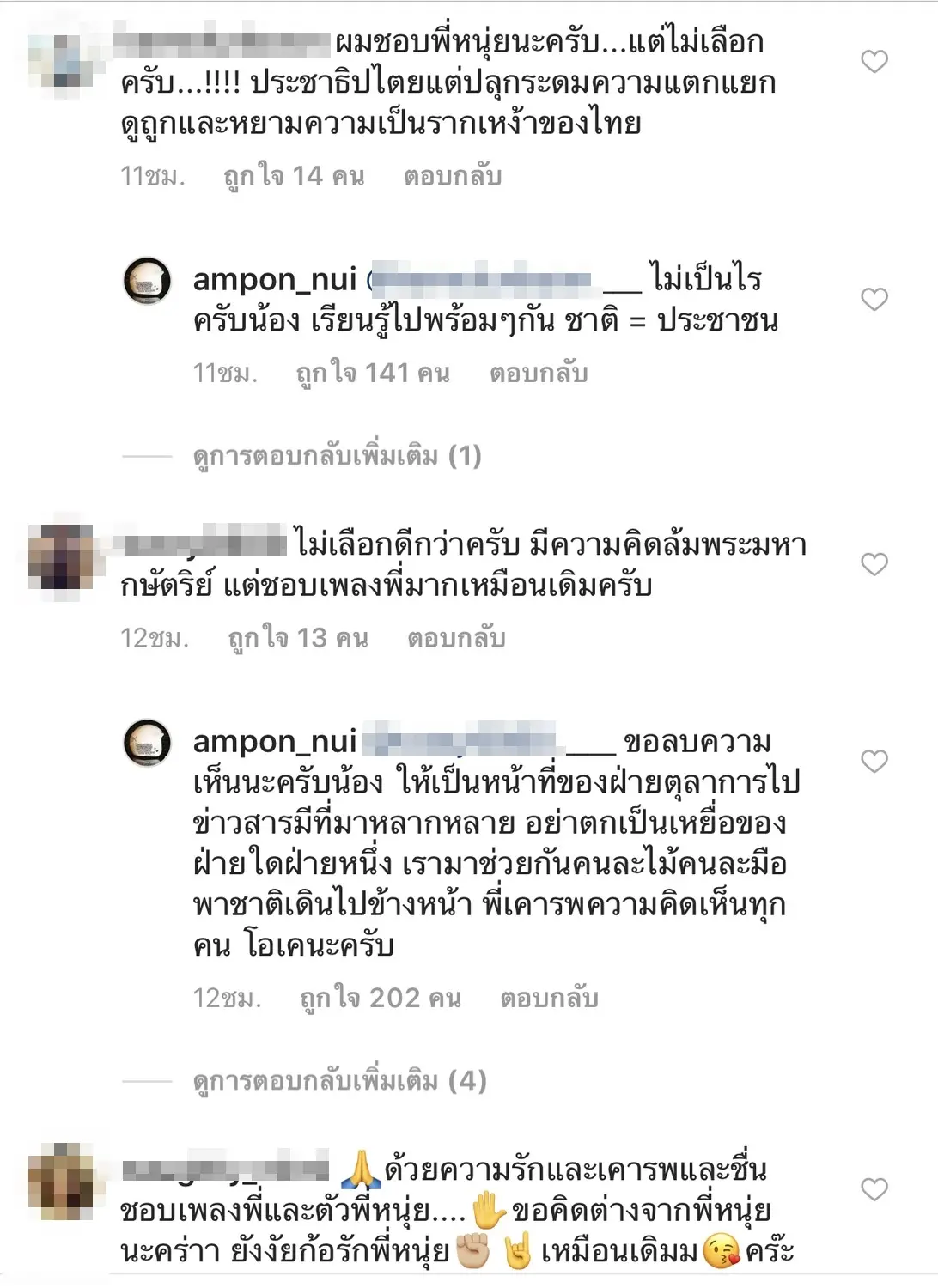This screenshot has height=1288, width=938.
Task: Tap ตอบกลับ under the 13-likes comment
Action: pyautogui.click(x=455, y=639)
